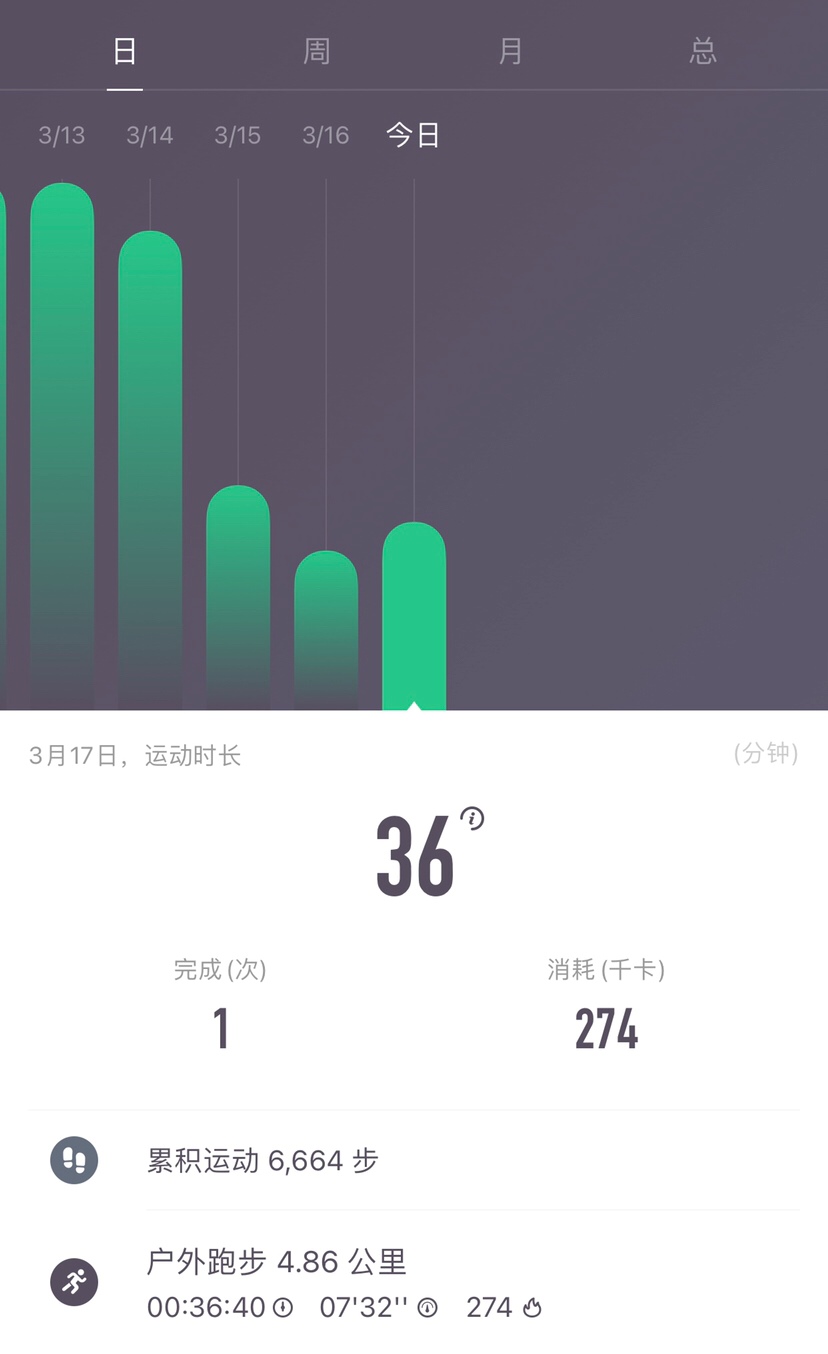Select the 3/13 bar in the chart
The height and width of the screenshot is (1354, 828).
tap(62, 445)
